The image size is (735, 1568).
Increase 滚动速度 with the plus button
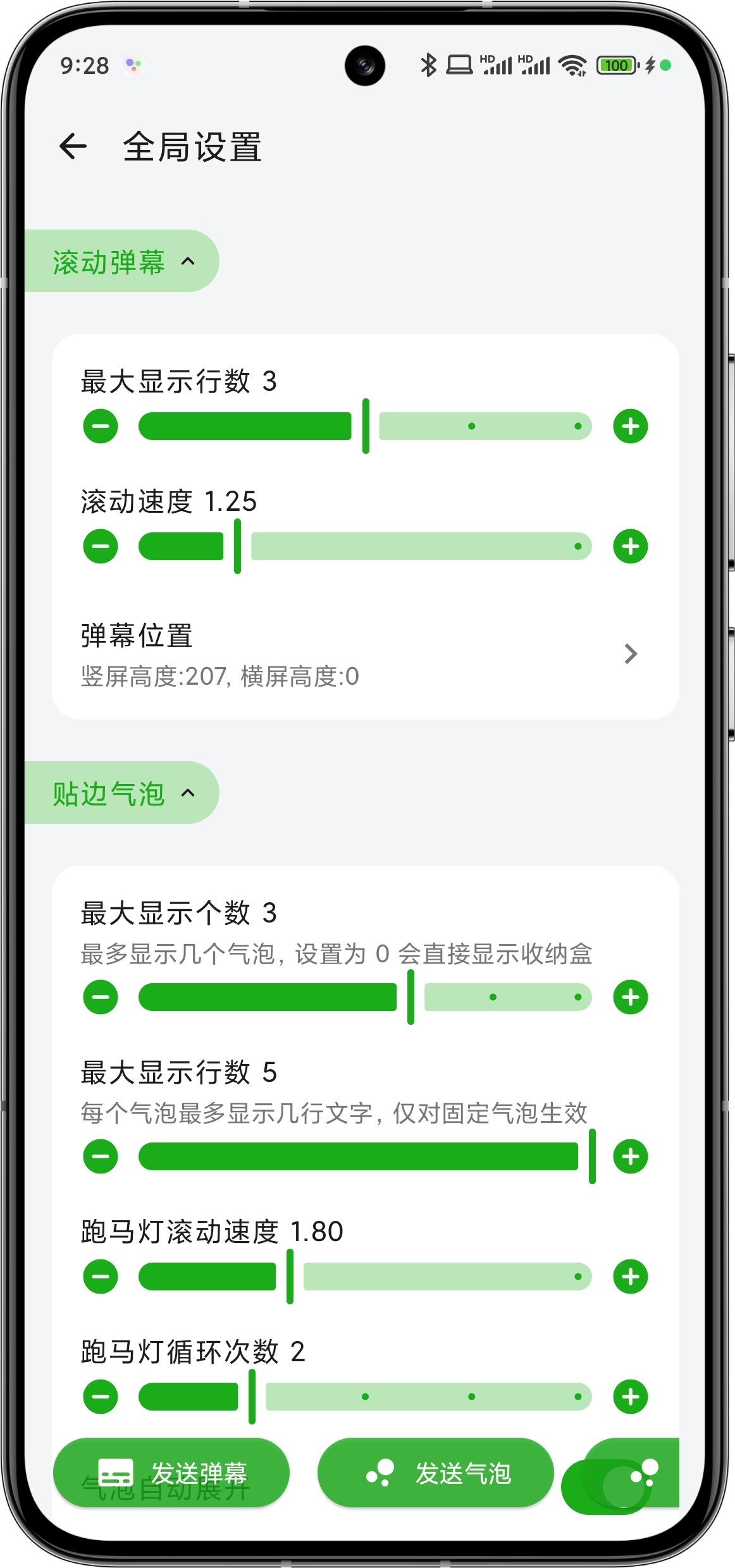[x=630, y=546]
